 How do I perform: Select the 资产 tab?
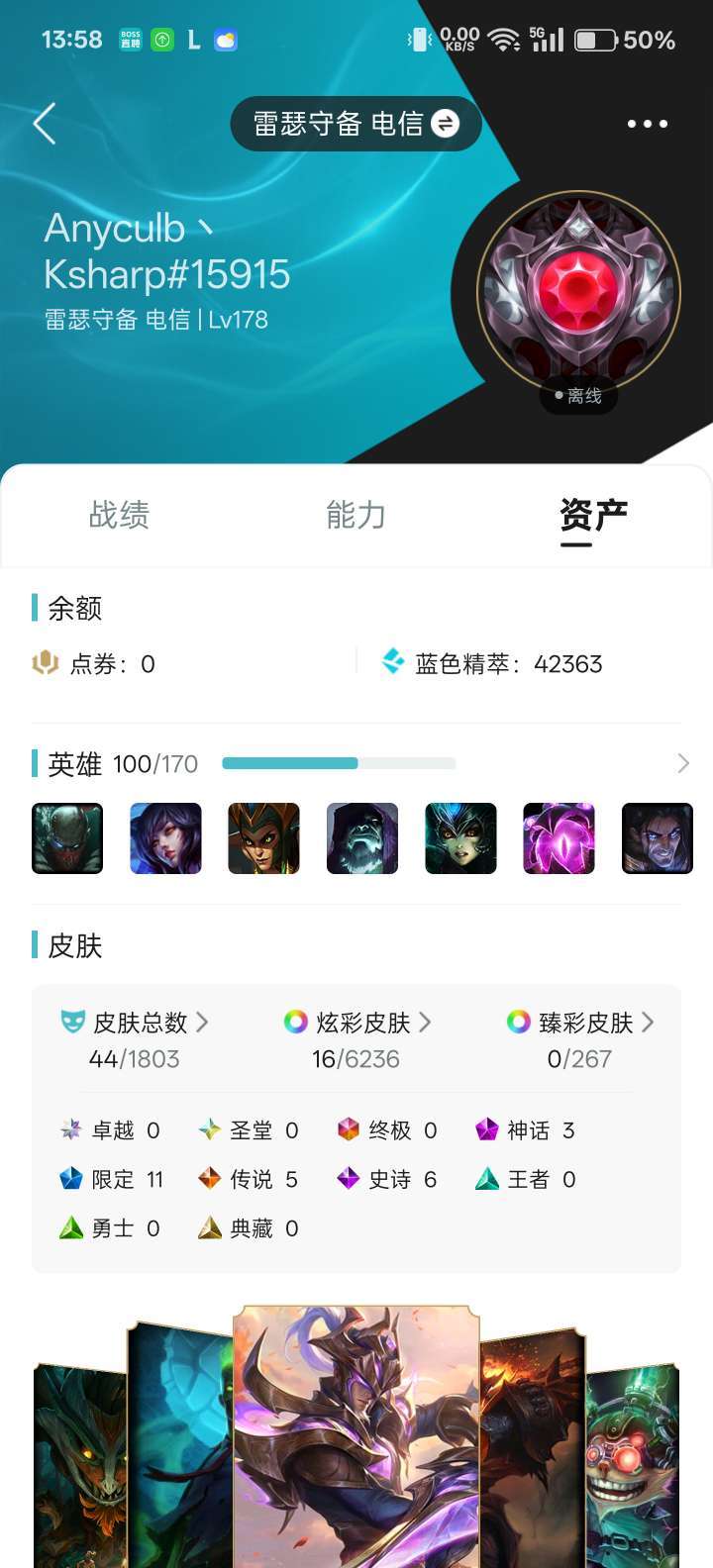point(593,517)
